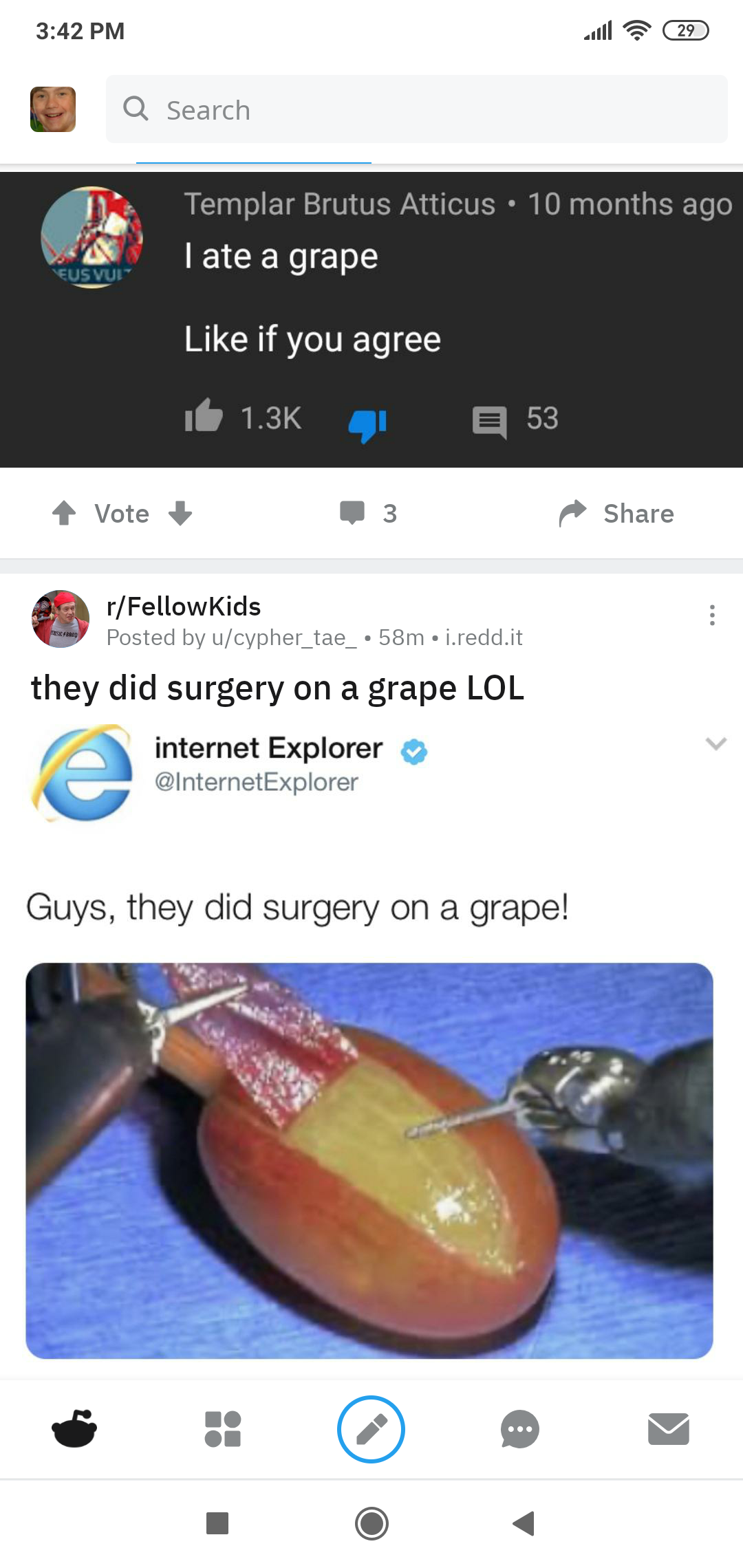Screen dimensions: 743x1568
Task: Tap the Search field
Action: (416, 109)
